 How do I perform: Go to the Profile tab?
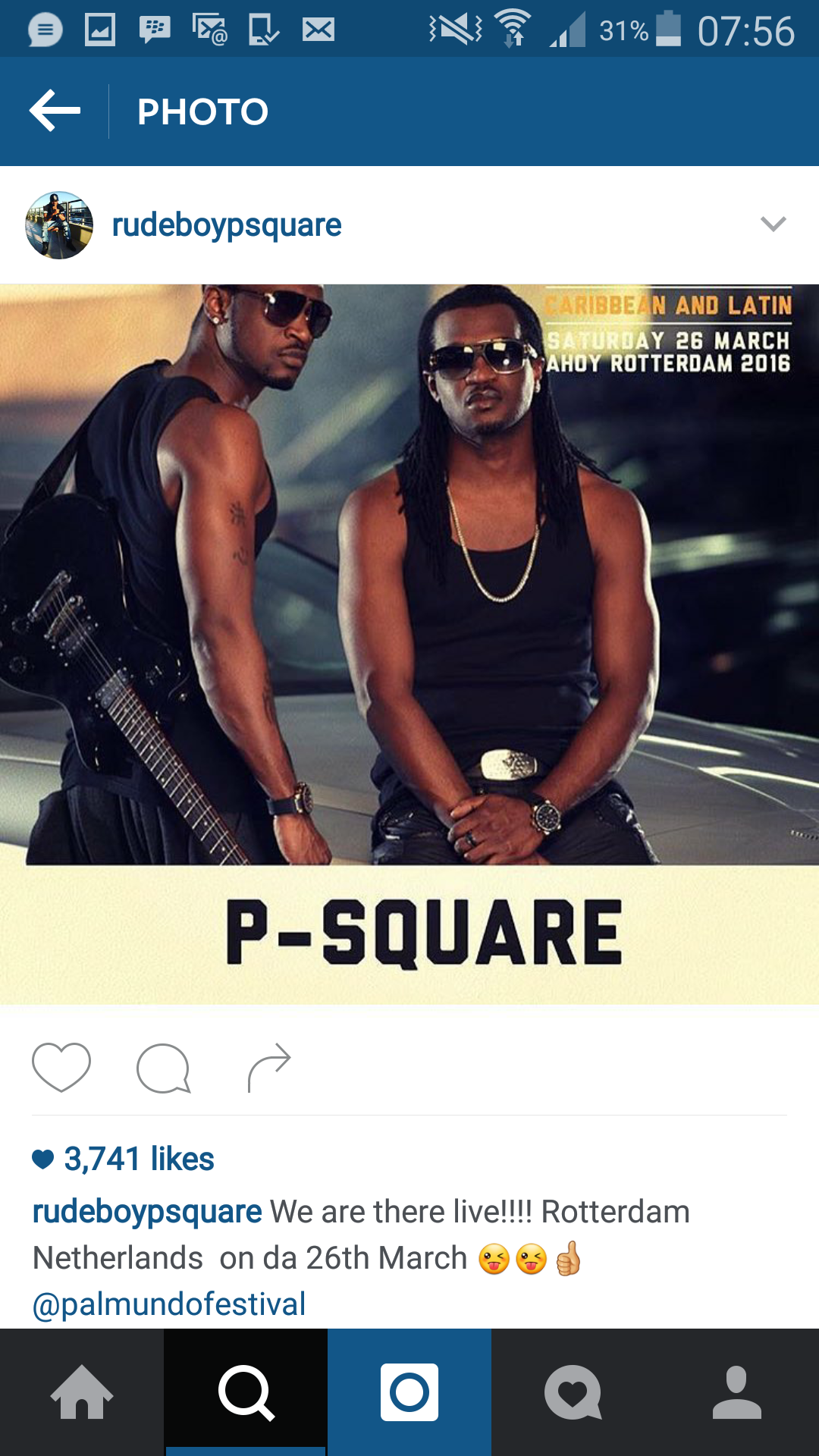(x=737, y=1392)
